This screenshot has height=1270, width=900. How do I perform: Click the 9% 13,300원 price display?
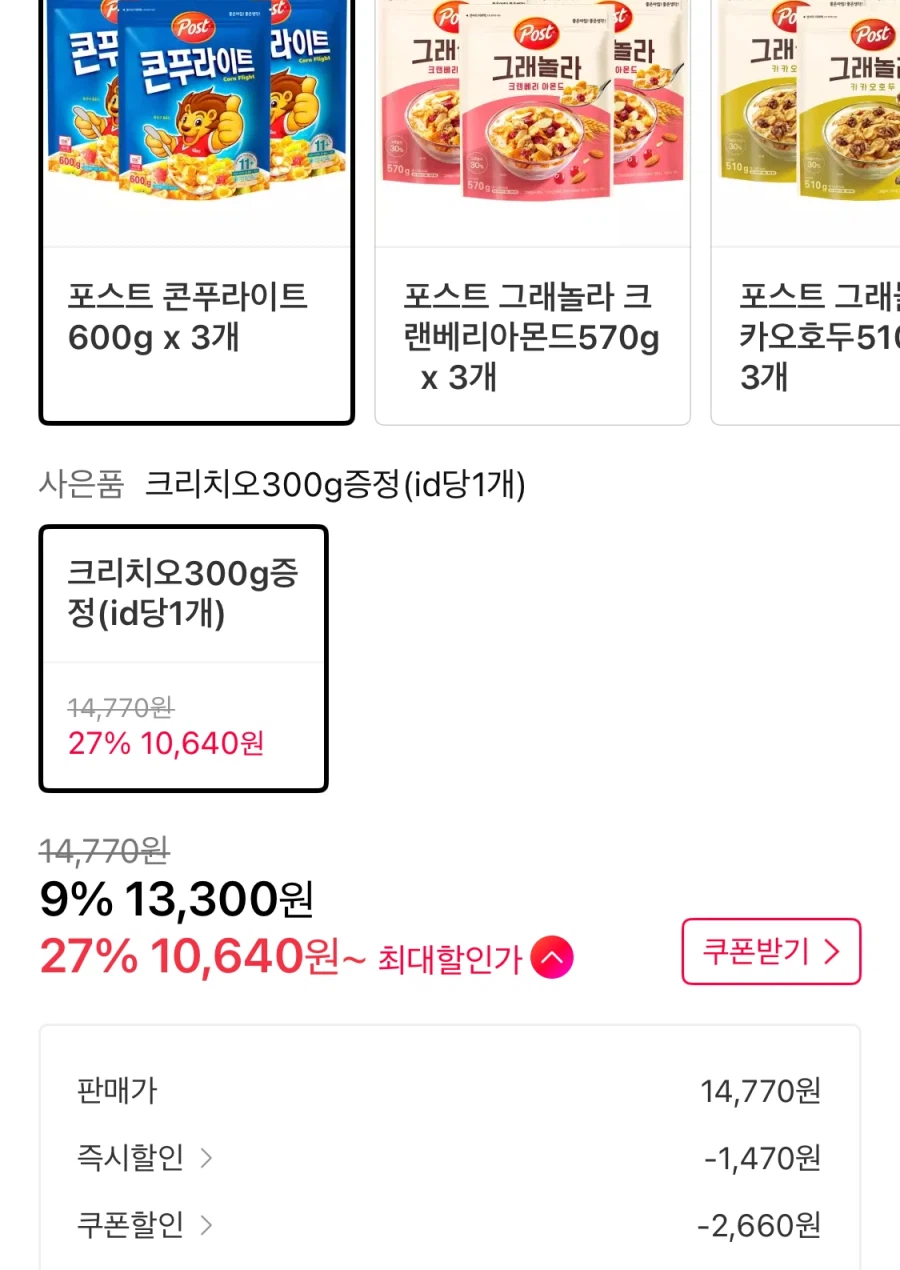pyautogui.click(x=175, y=900)
